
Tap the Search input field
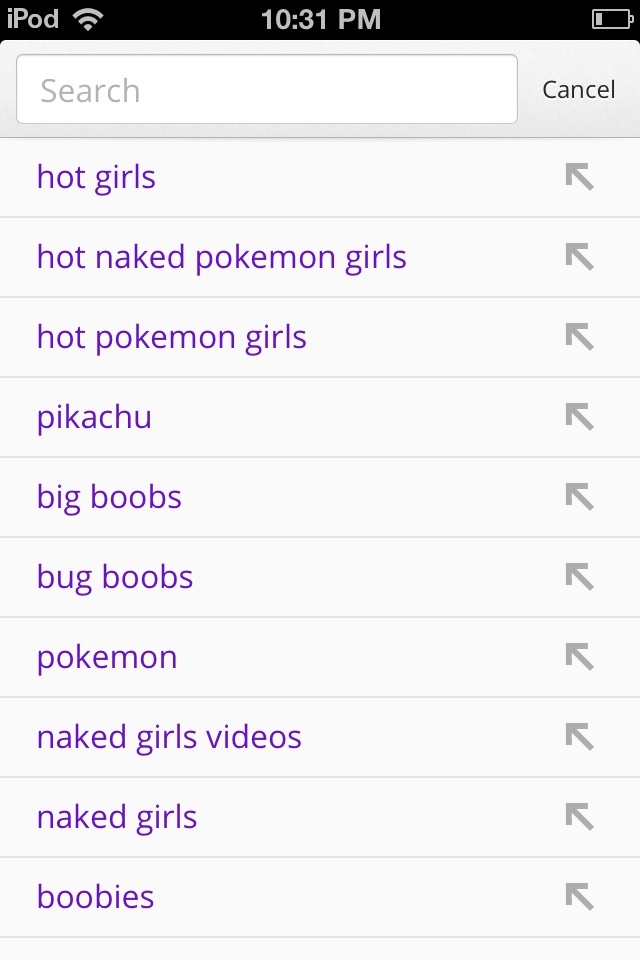point(266,90)
